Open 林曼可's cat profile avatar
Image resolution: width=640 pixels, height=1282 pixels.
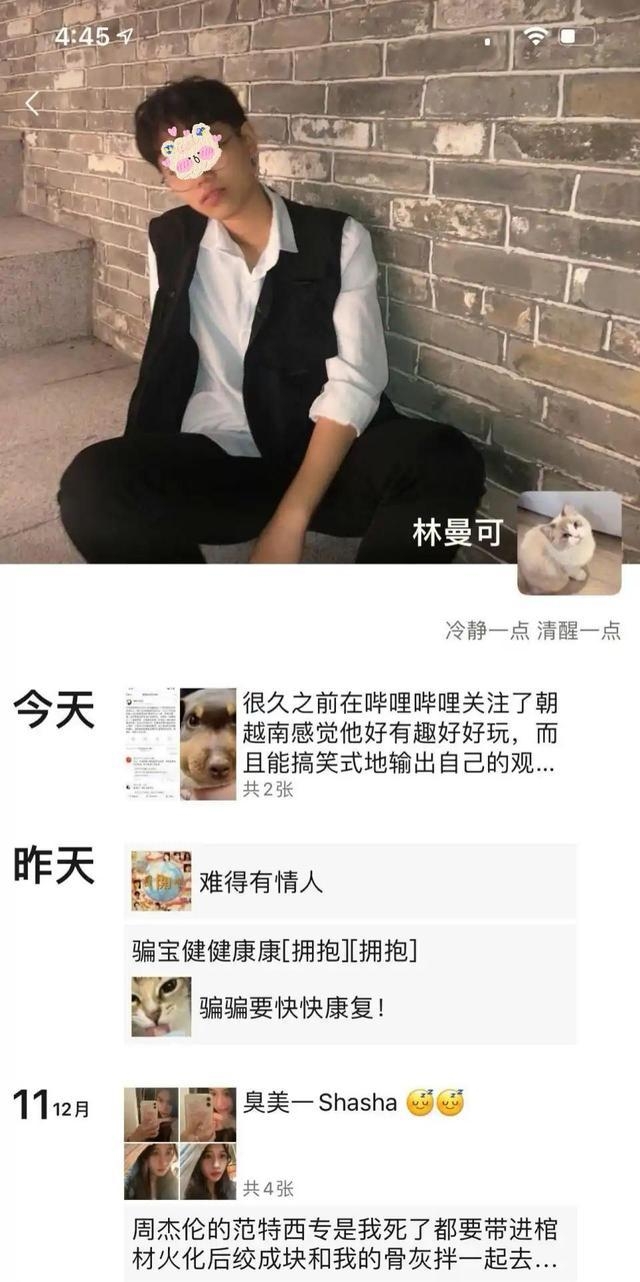(569, 543)
